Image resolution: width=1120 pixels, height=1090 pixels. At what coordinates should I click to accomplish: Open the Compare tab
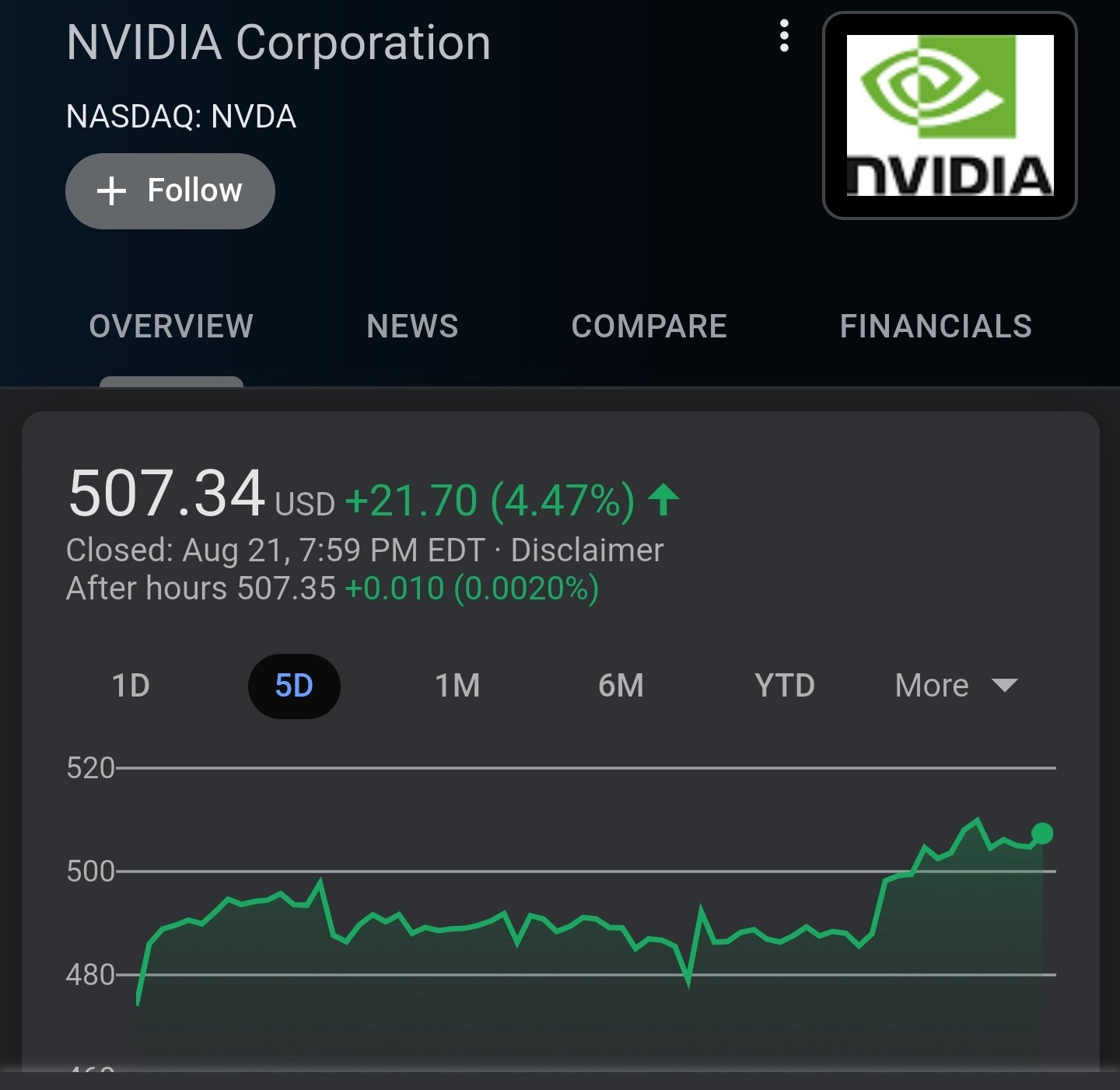(649, 327)
